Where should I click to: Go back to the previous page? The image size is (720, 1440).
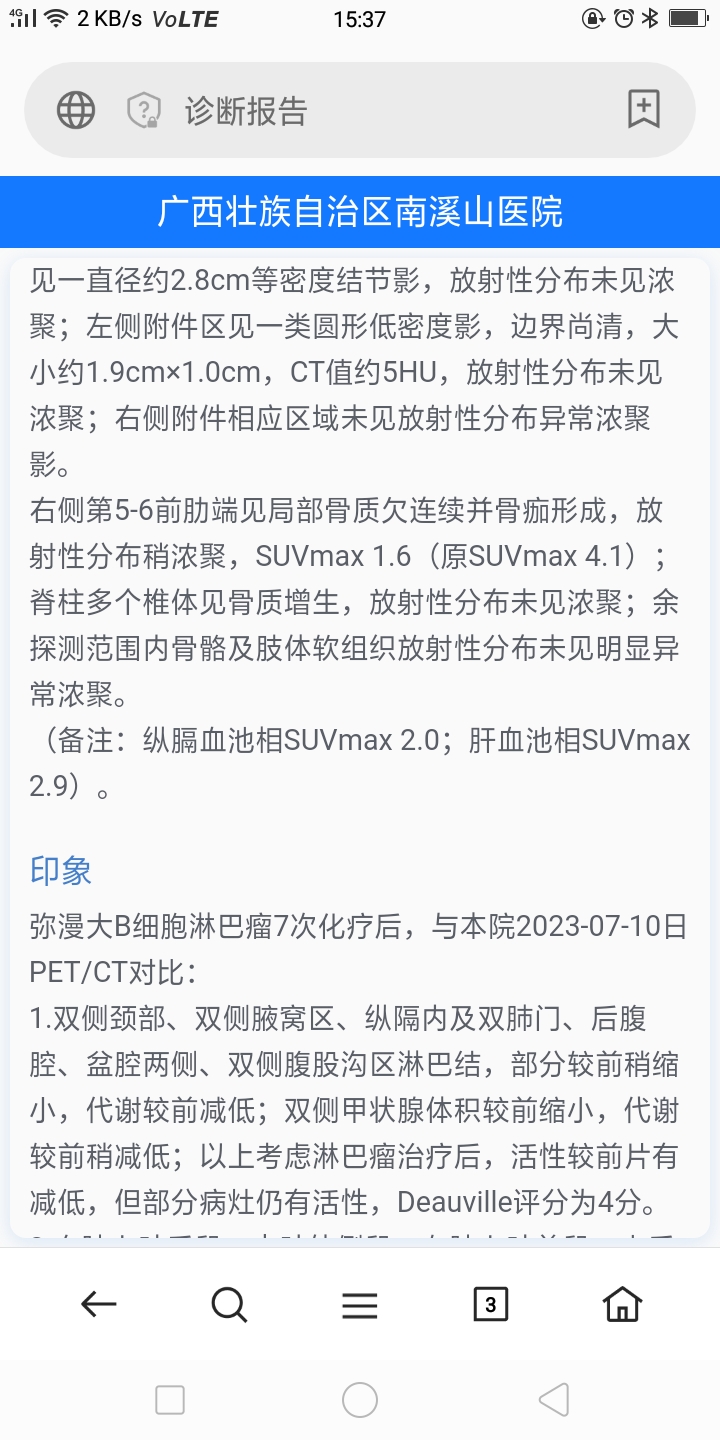(x=98, y=1304)
